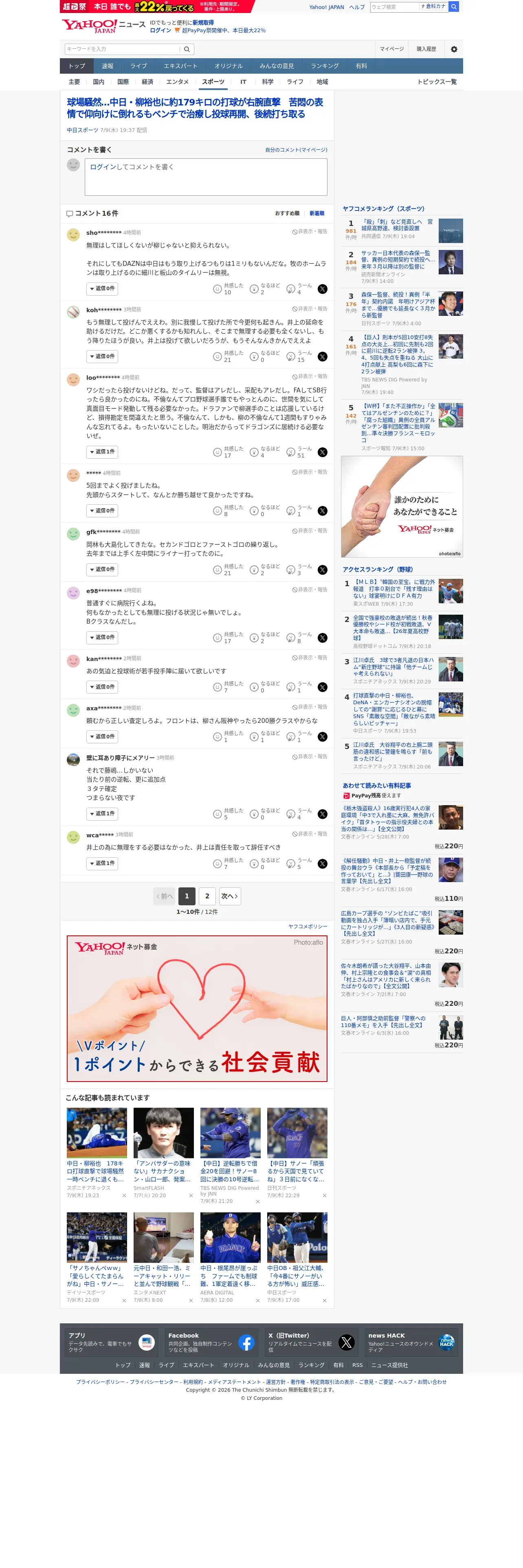This screenshot has width=523, height=1568.
Task: Open the ヤフコメポリシー link
Action: [308, 926]
